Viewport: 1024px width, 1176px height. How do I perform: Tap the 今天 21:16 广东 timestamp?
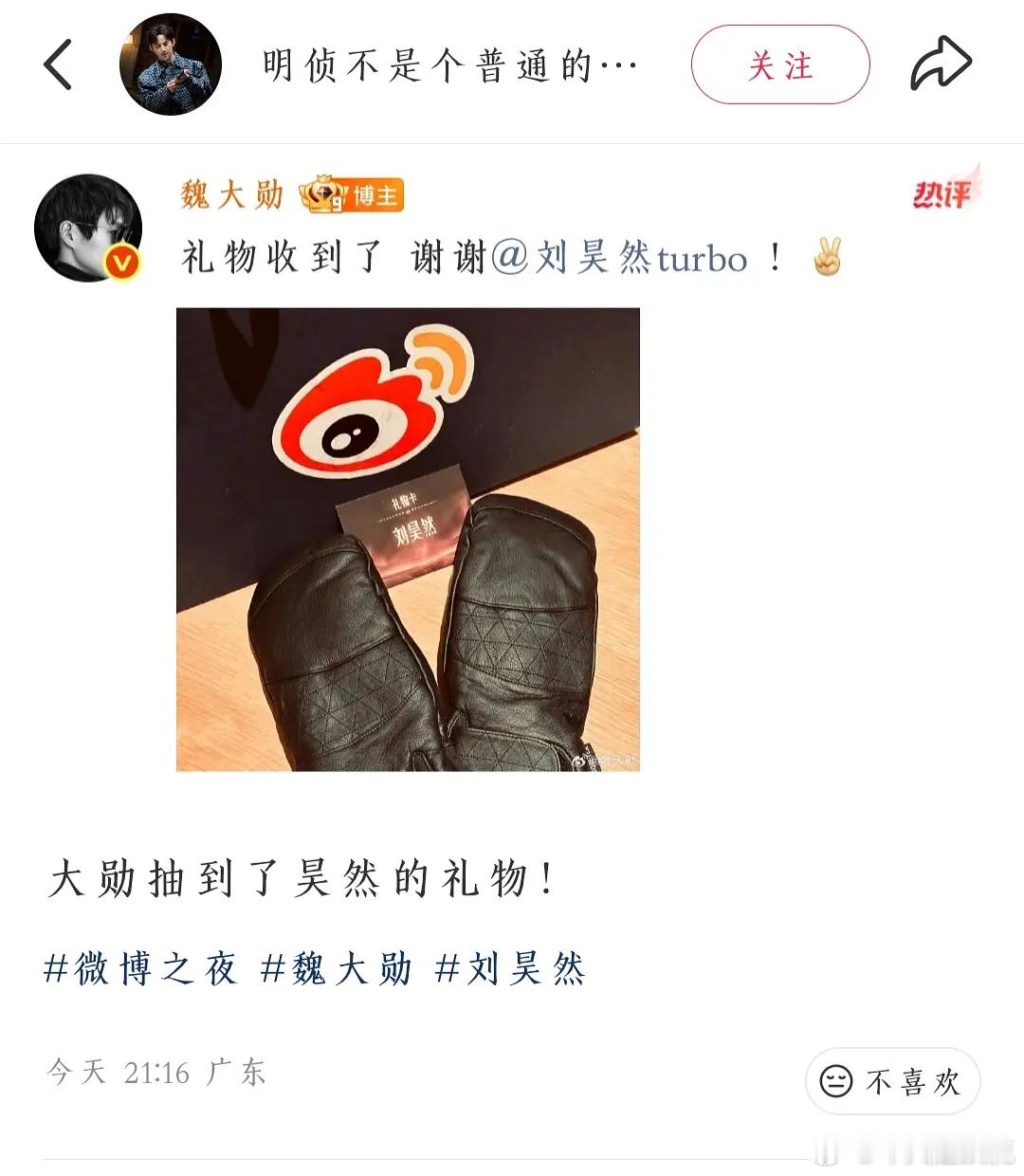[x=156, y=1072]
